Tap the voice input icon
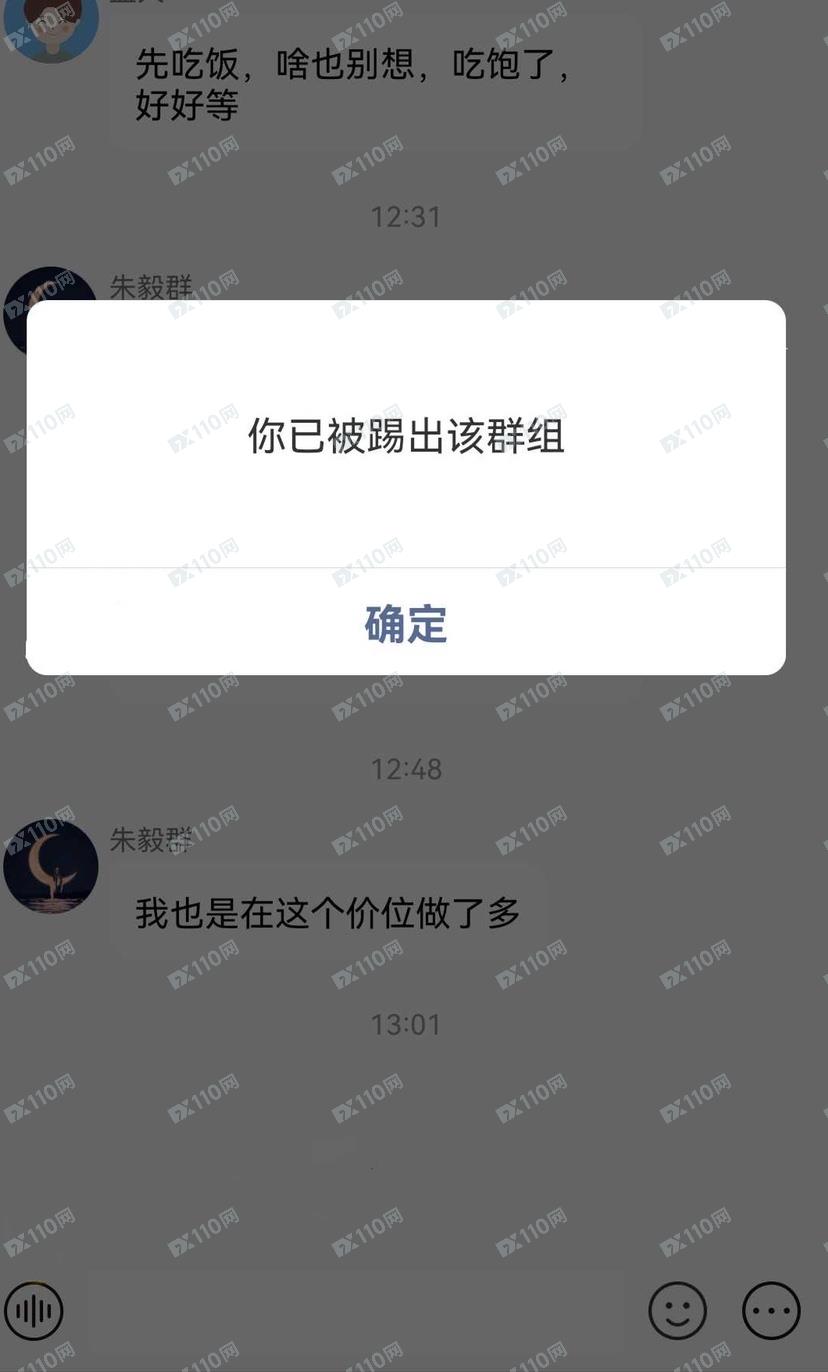 pyautogui.click(x=35, y=1309)
